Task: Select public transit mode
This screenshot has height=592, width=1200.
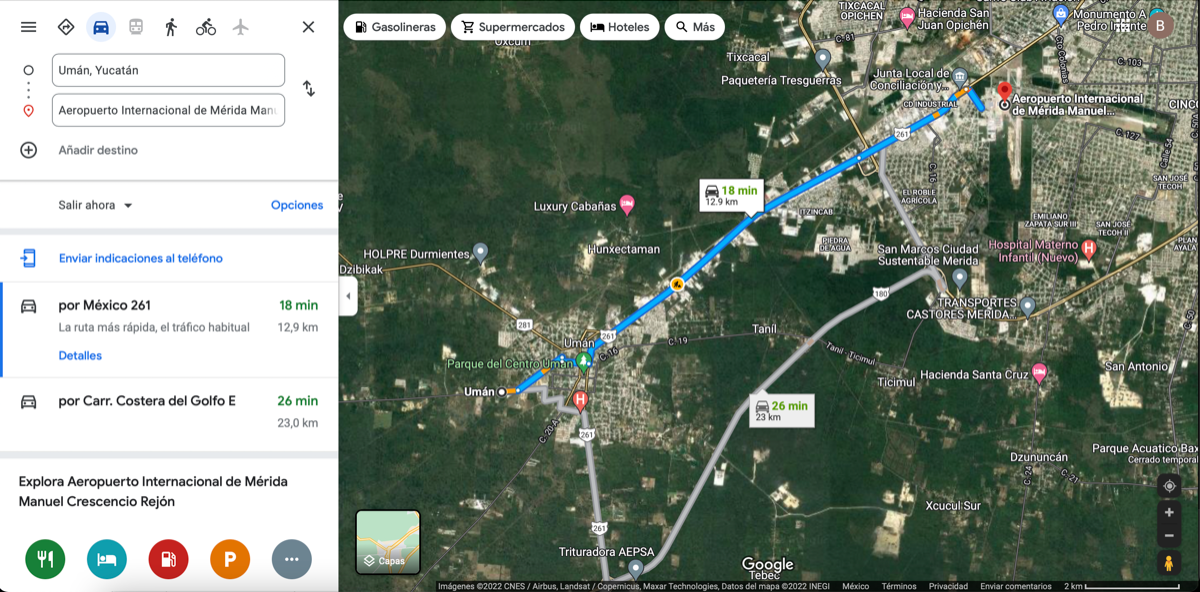Action: coord(136,27)
